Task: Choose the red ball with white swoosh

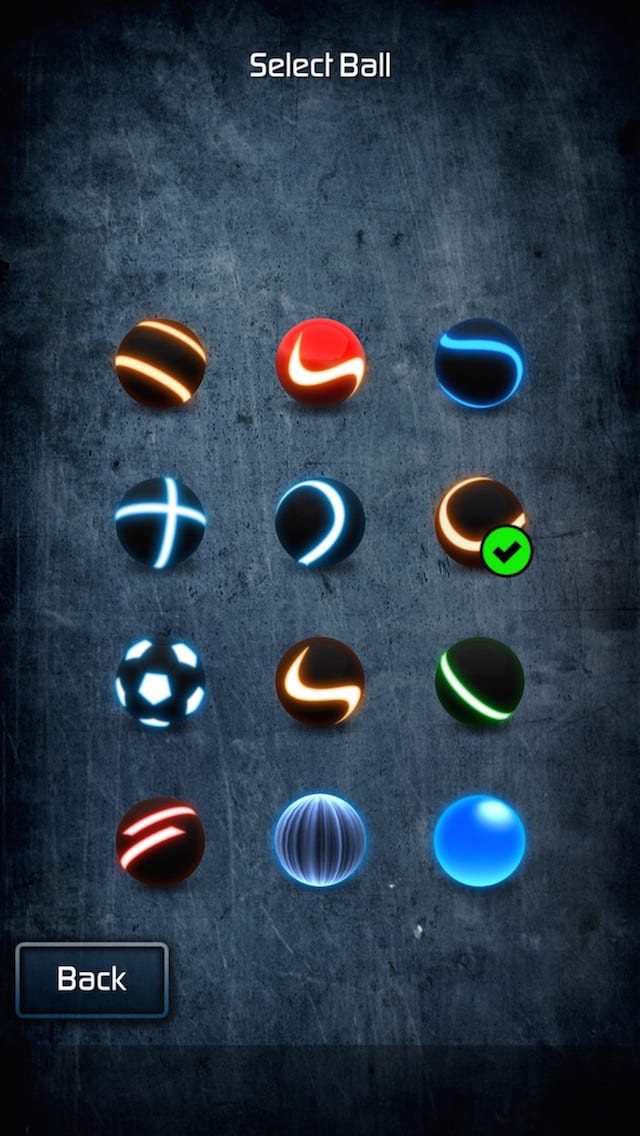Action: pos(320,362)
